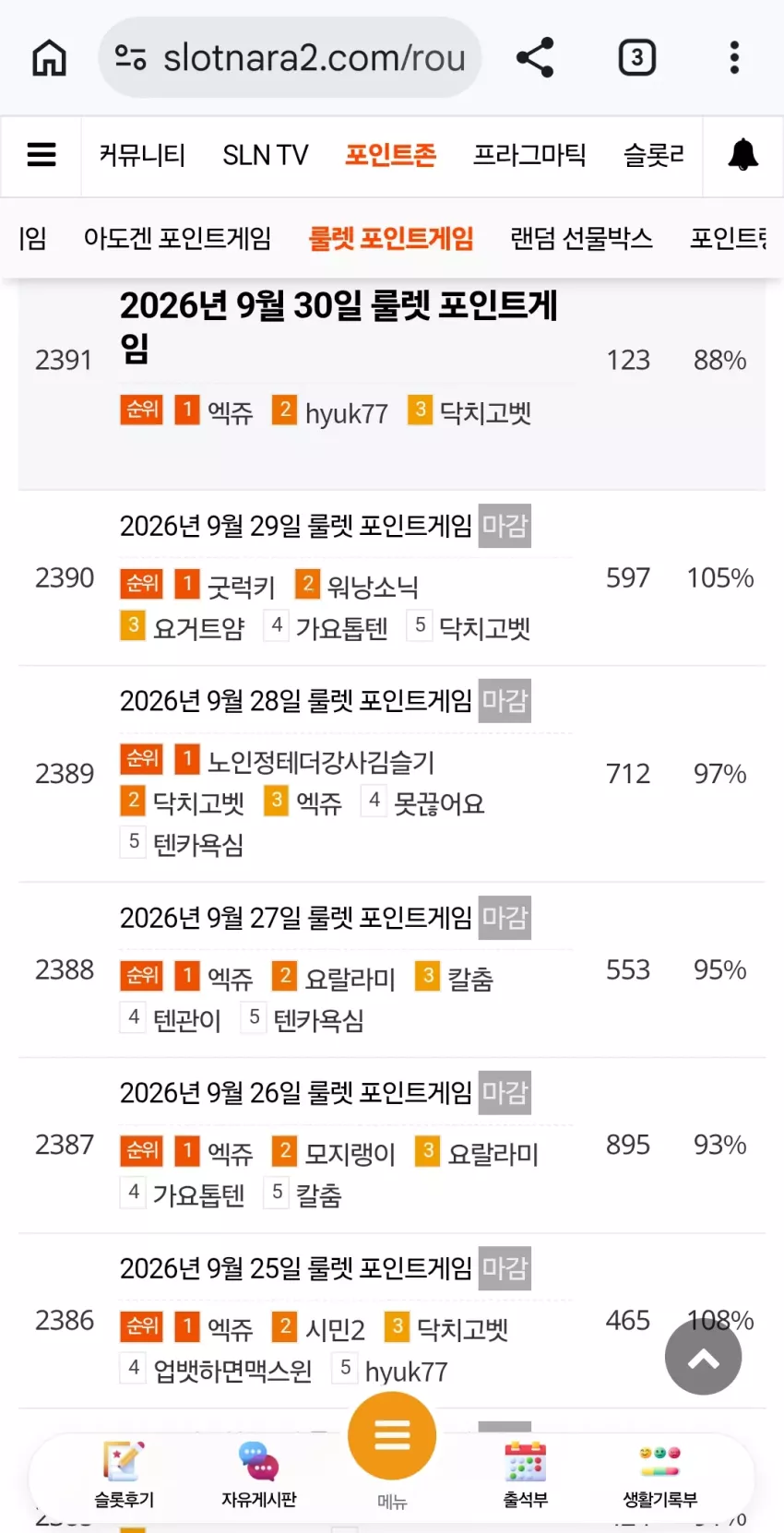This screenshot has width=784, height=1533.
Task: Select the 랜덤 선물박스 sub-tab
Action: point(581,239)
